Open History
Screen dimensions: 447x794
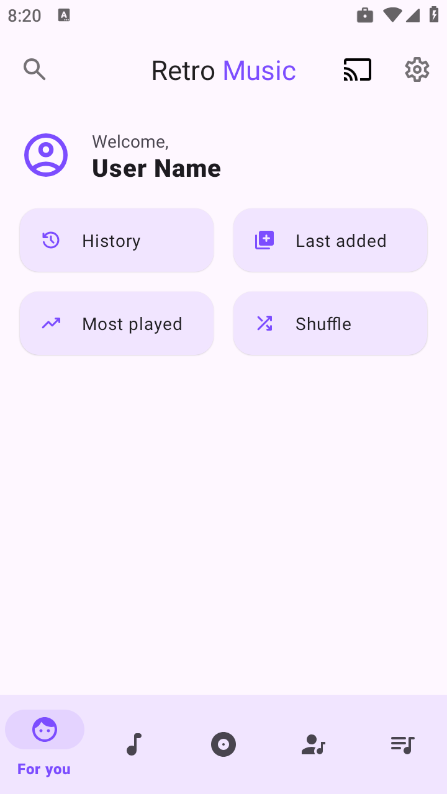click(116, 241)
